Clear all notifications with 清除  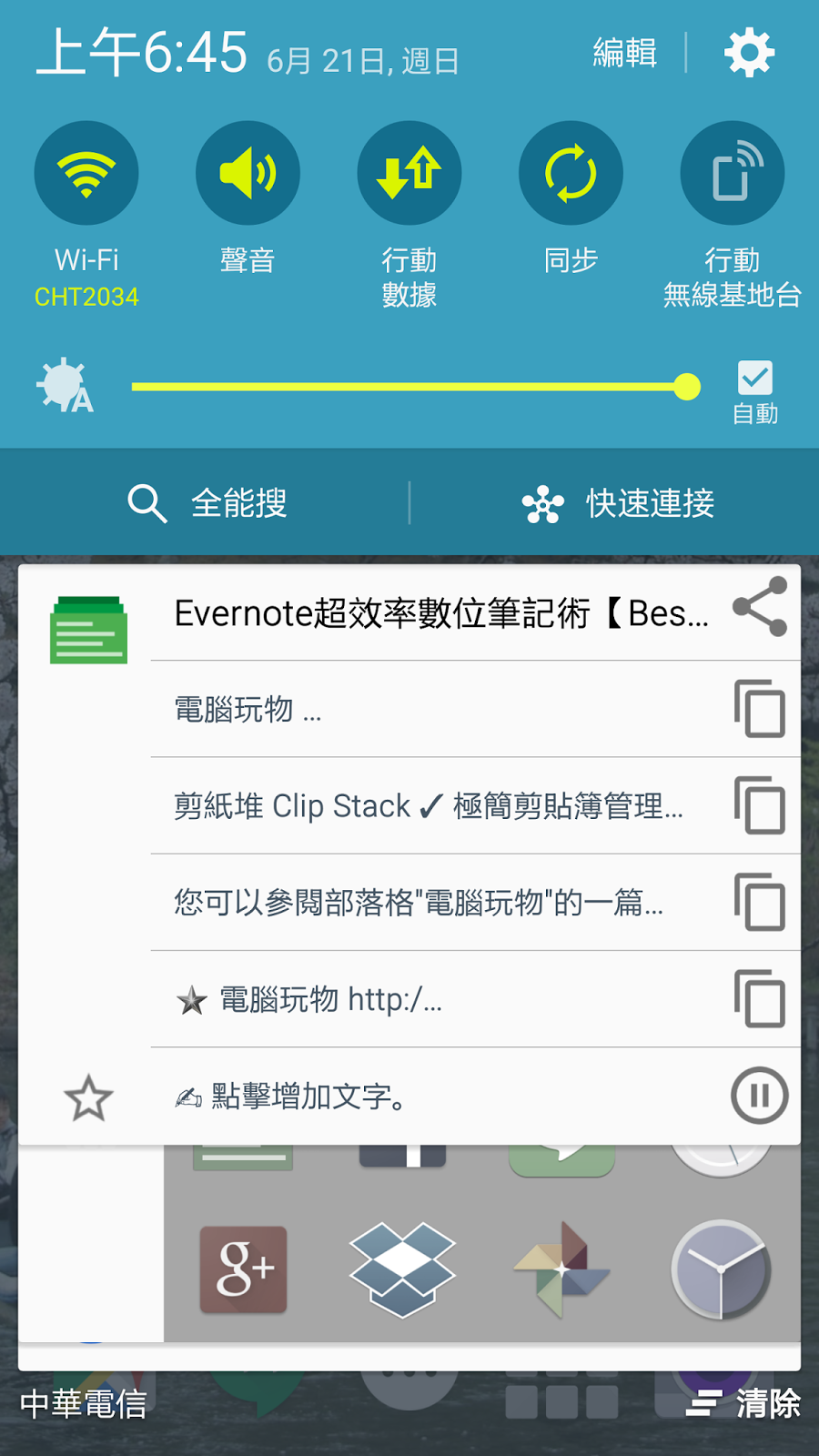pos(744,1403)
